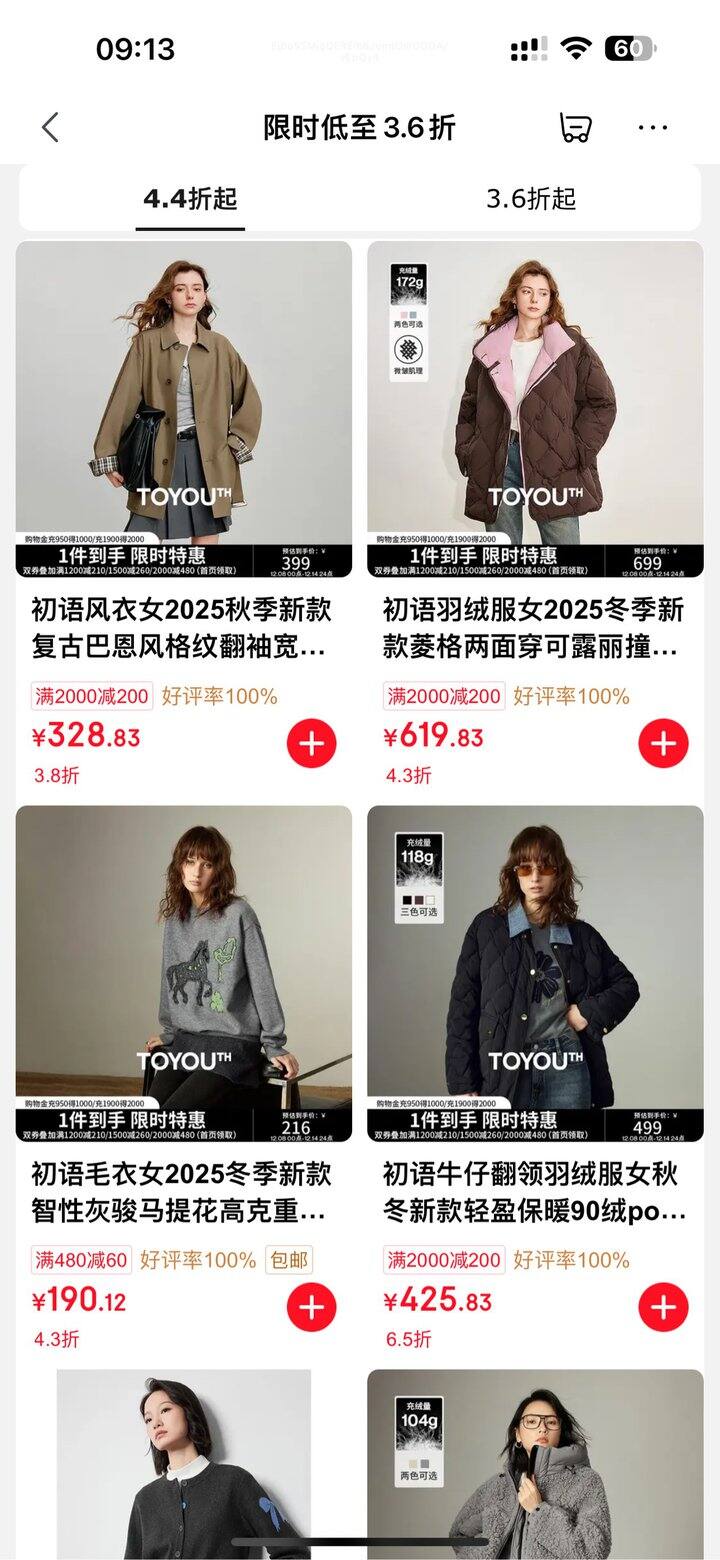Open the three-dot overflow menu
Viewport: 720px width, 1560px height.
(652, 128)
